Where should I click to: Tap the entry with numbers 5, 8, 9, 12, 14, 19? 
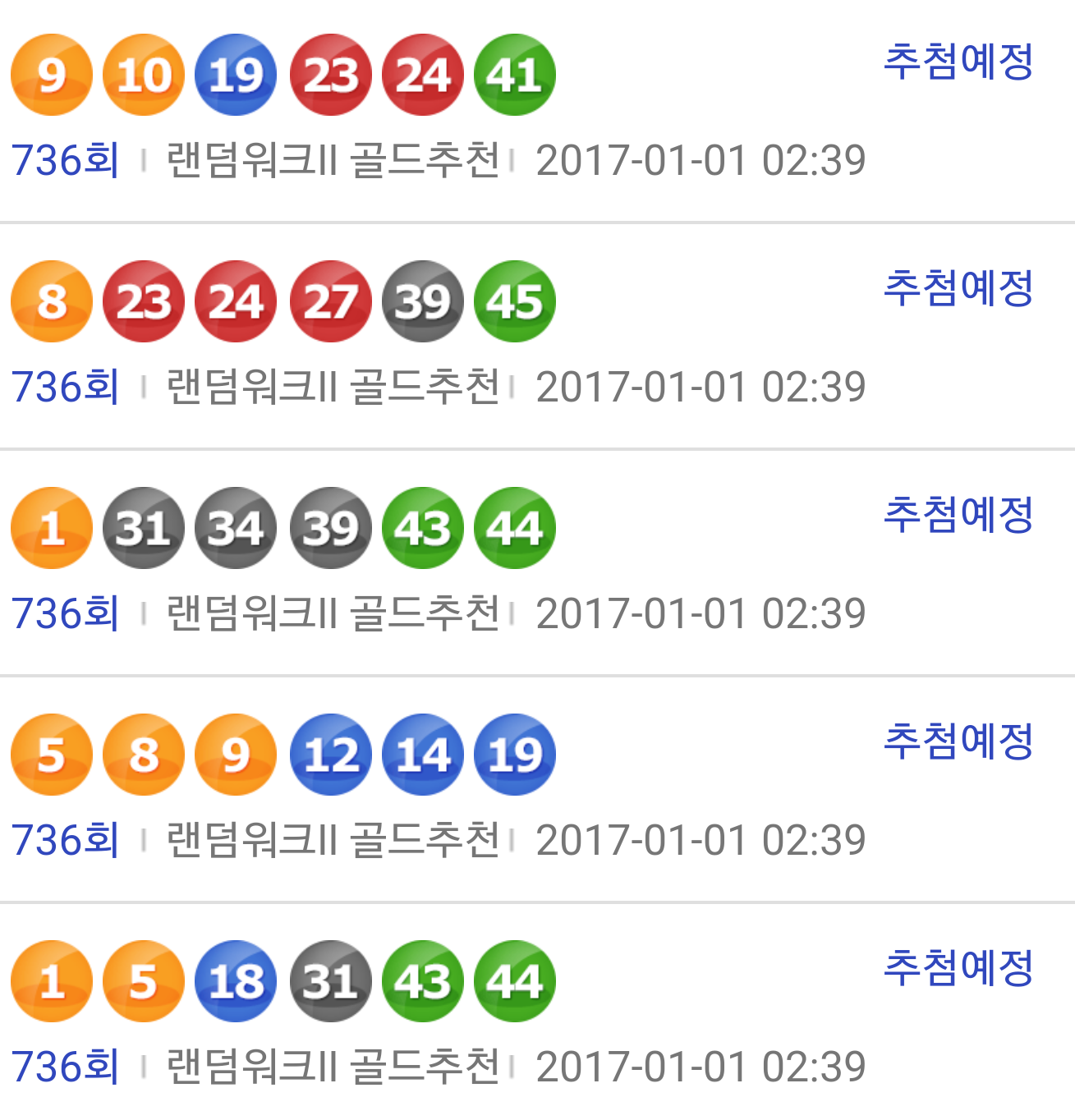[537, 790]
